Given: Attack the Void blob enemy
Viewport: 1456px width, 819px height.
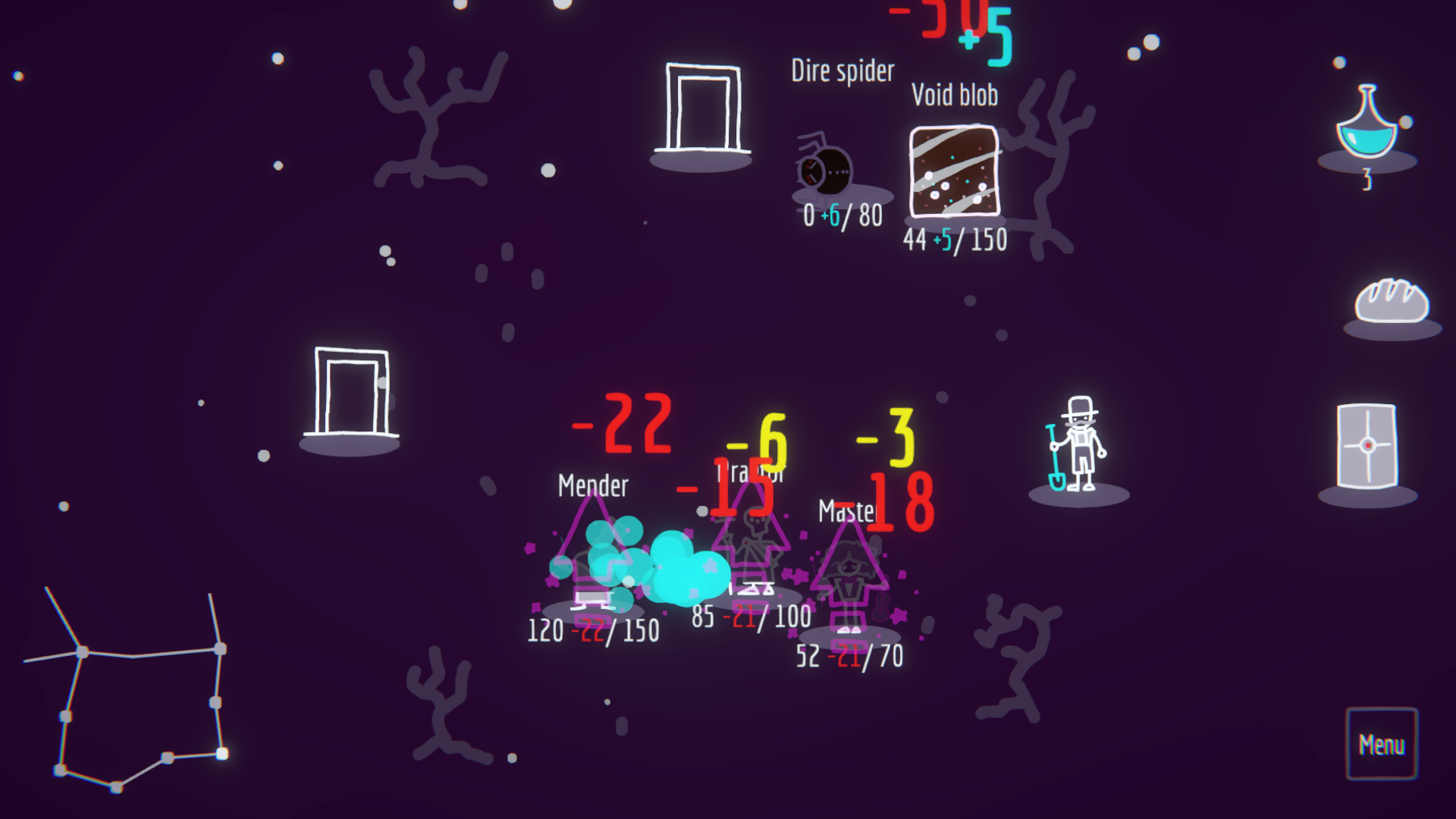Looking at the screenshot, I should (954, 171).
